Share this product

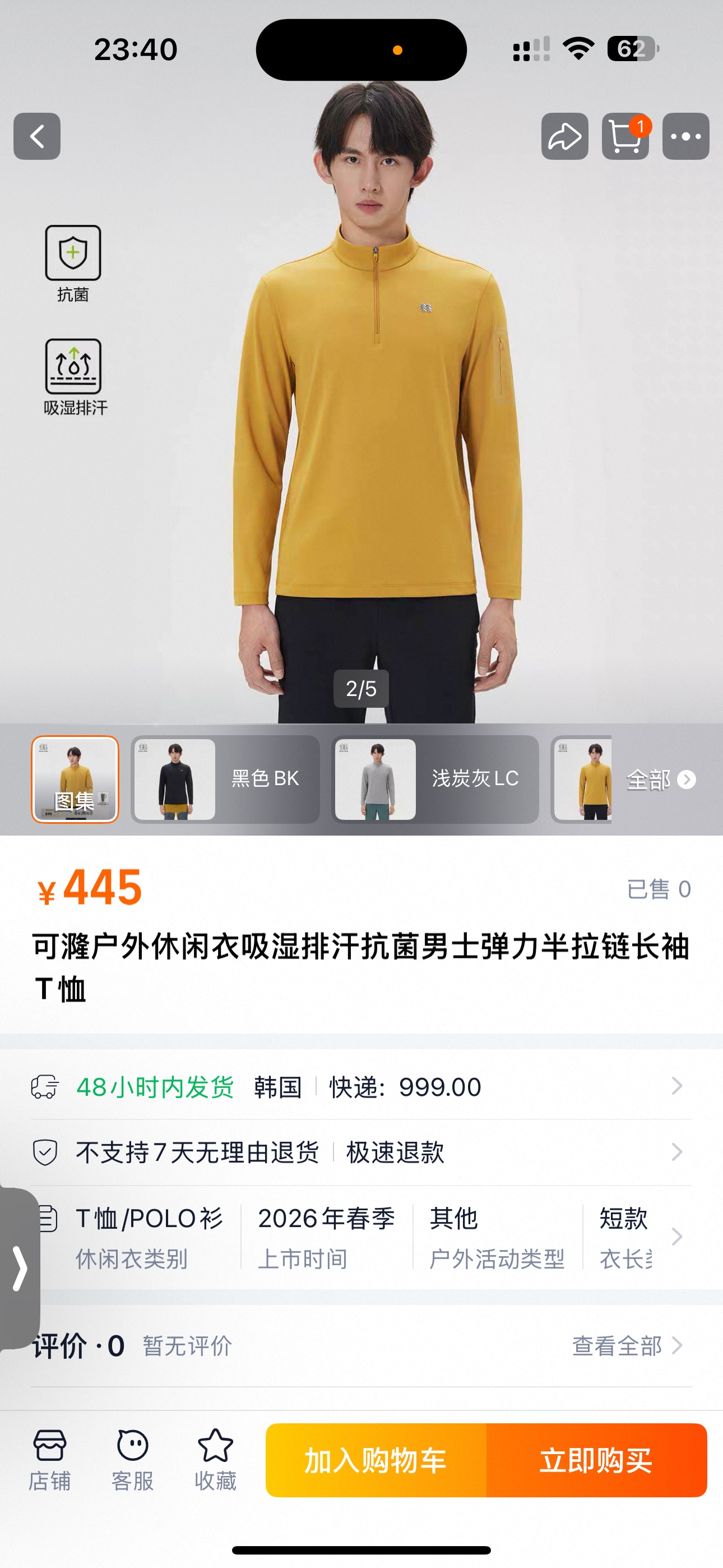(564, 136)
